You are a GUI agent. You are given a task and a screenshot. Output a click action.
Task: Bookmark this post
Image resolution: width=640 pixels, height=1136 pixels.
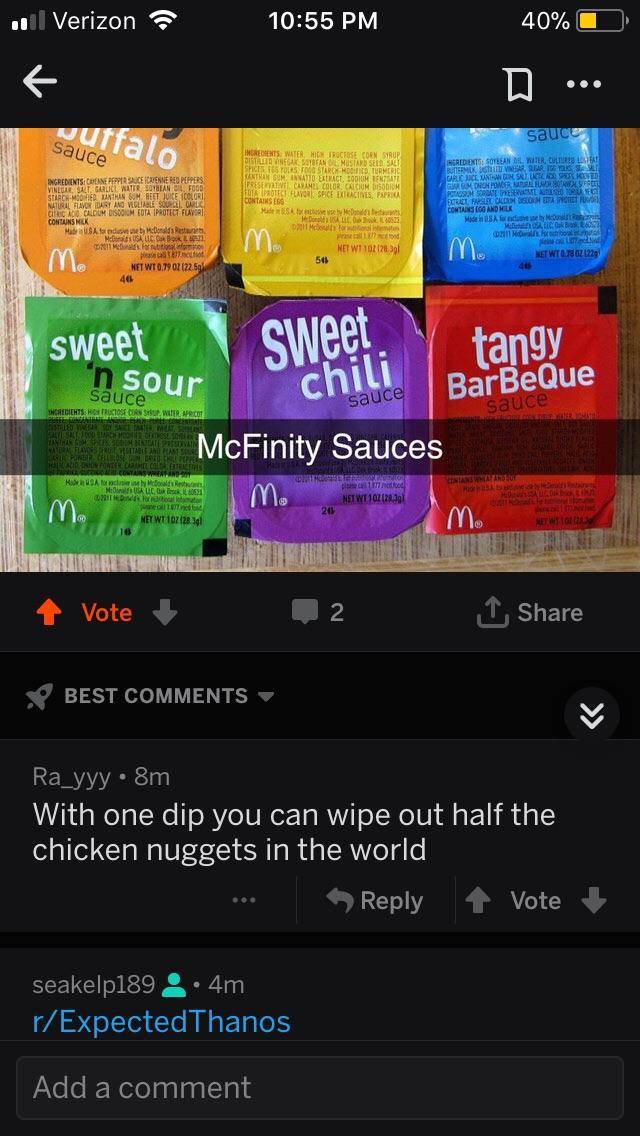point(520,84)
